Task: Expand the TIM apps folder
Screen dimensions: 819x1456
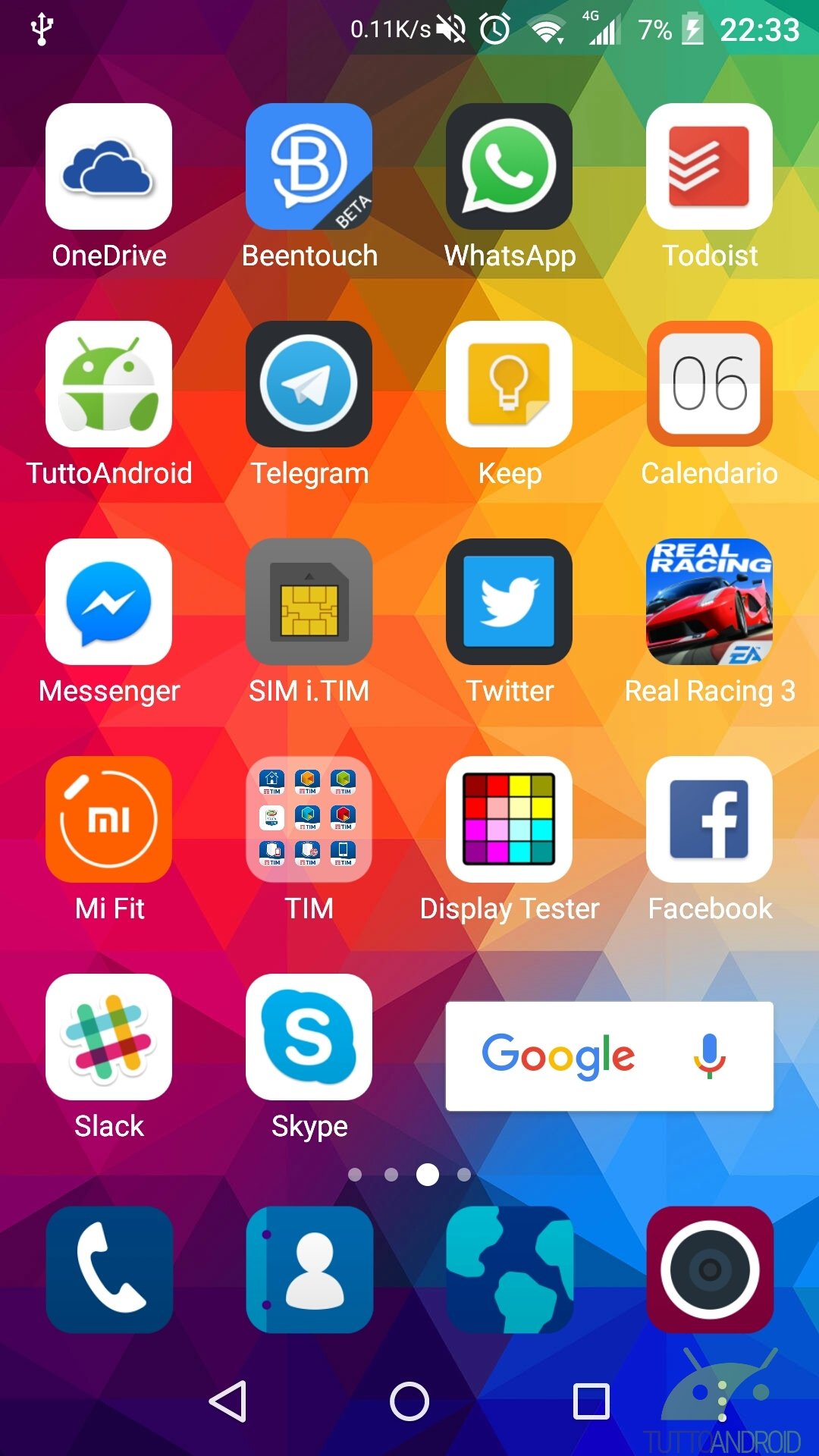Action: [309, 820]
